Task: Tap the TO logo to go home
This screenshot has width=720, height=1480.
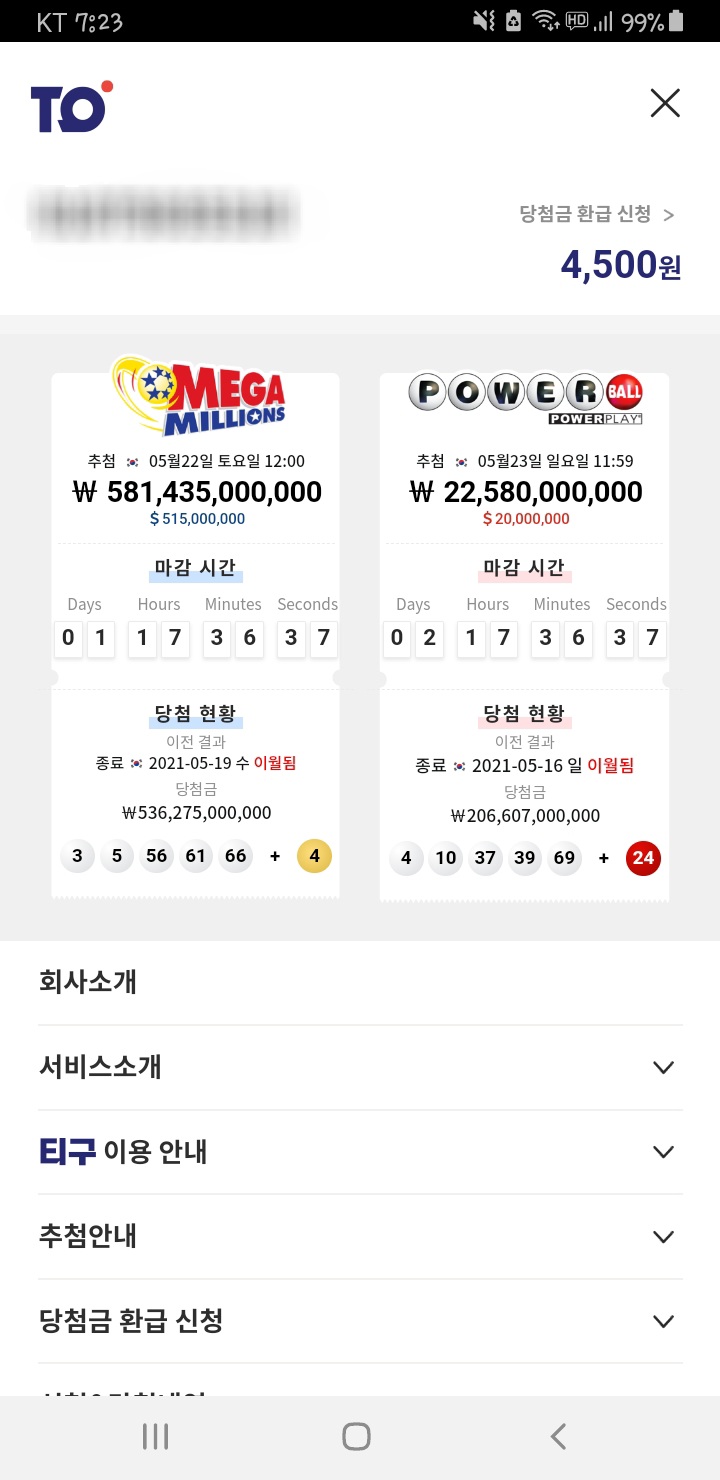Action: coord(71,106)
